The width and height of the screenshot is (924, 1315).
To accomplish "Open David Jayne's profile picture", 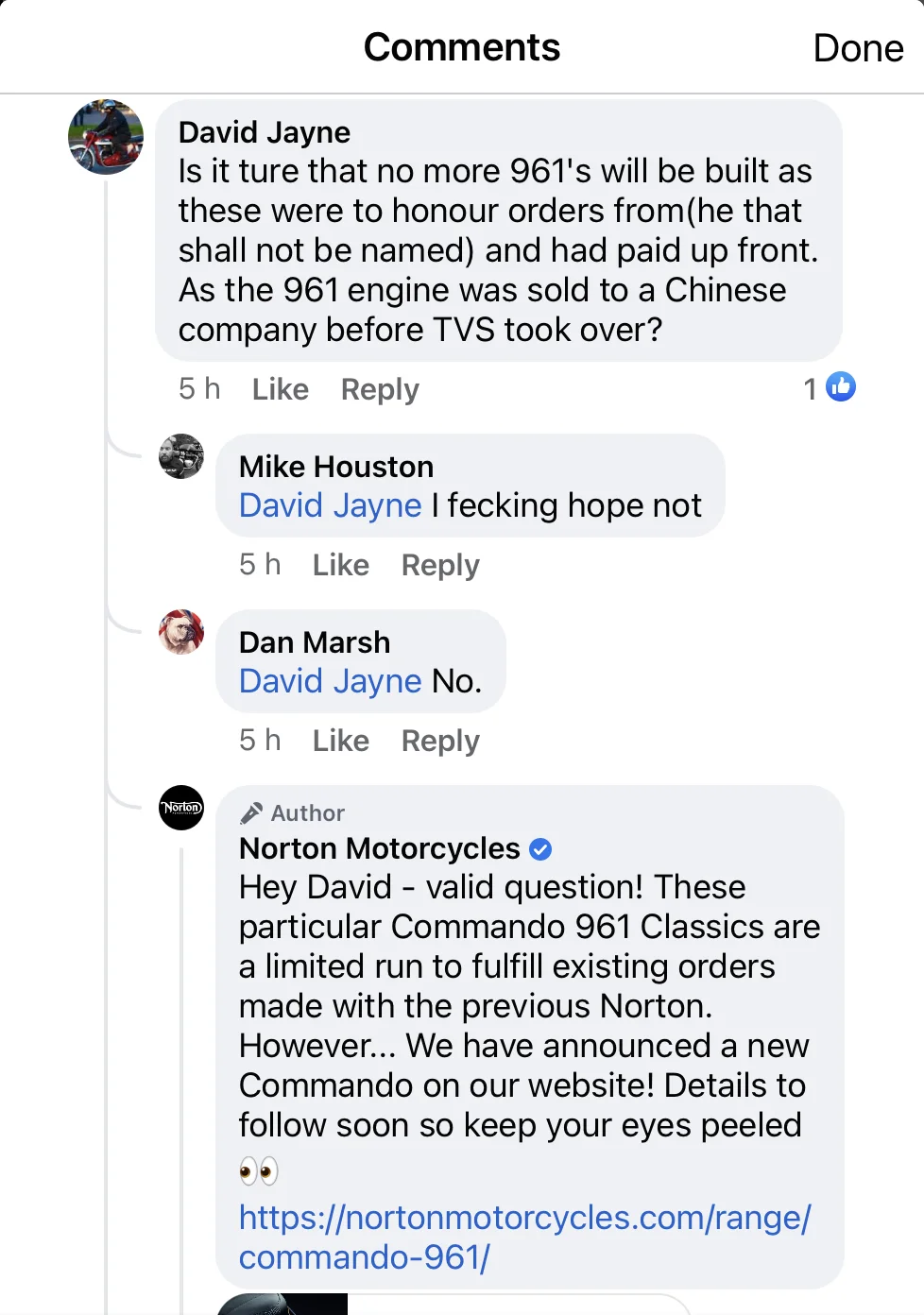I will pyautogui.click(x=106, y=138).
